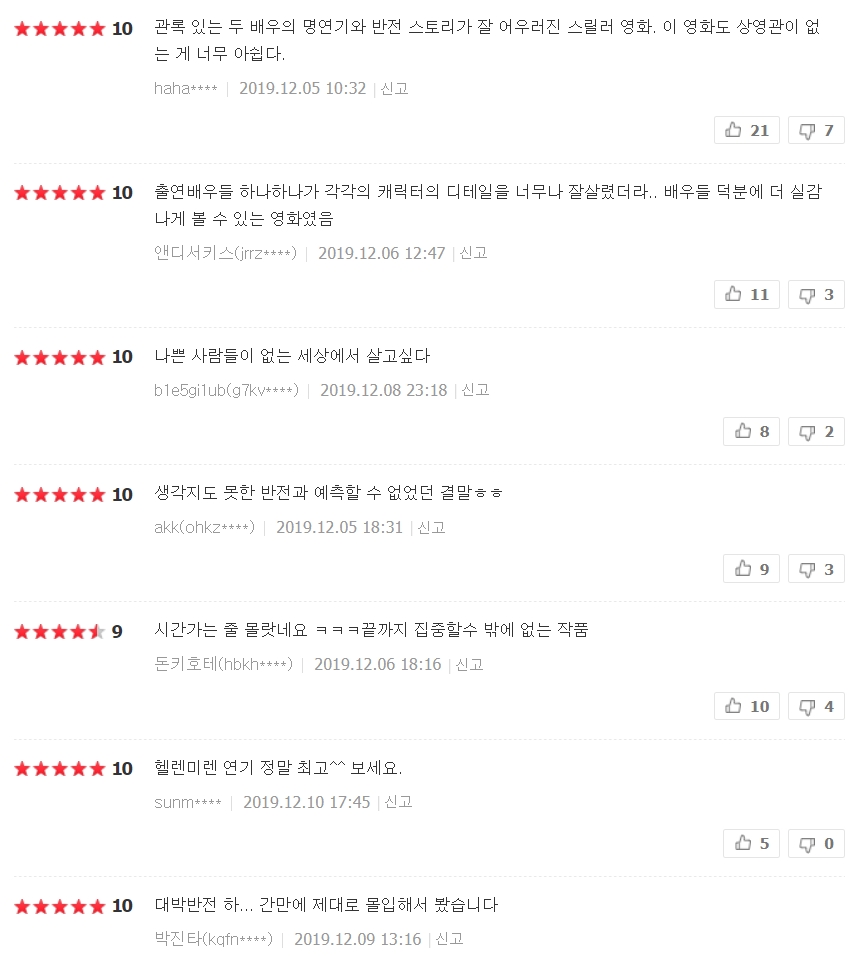The image size is (853, 956).
Task: Like sunm**** review about 헬렌미렌
Action: [751, 843]
